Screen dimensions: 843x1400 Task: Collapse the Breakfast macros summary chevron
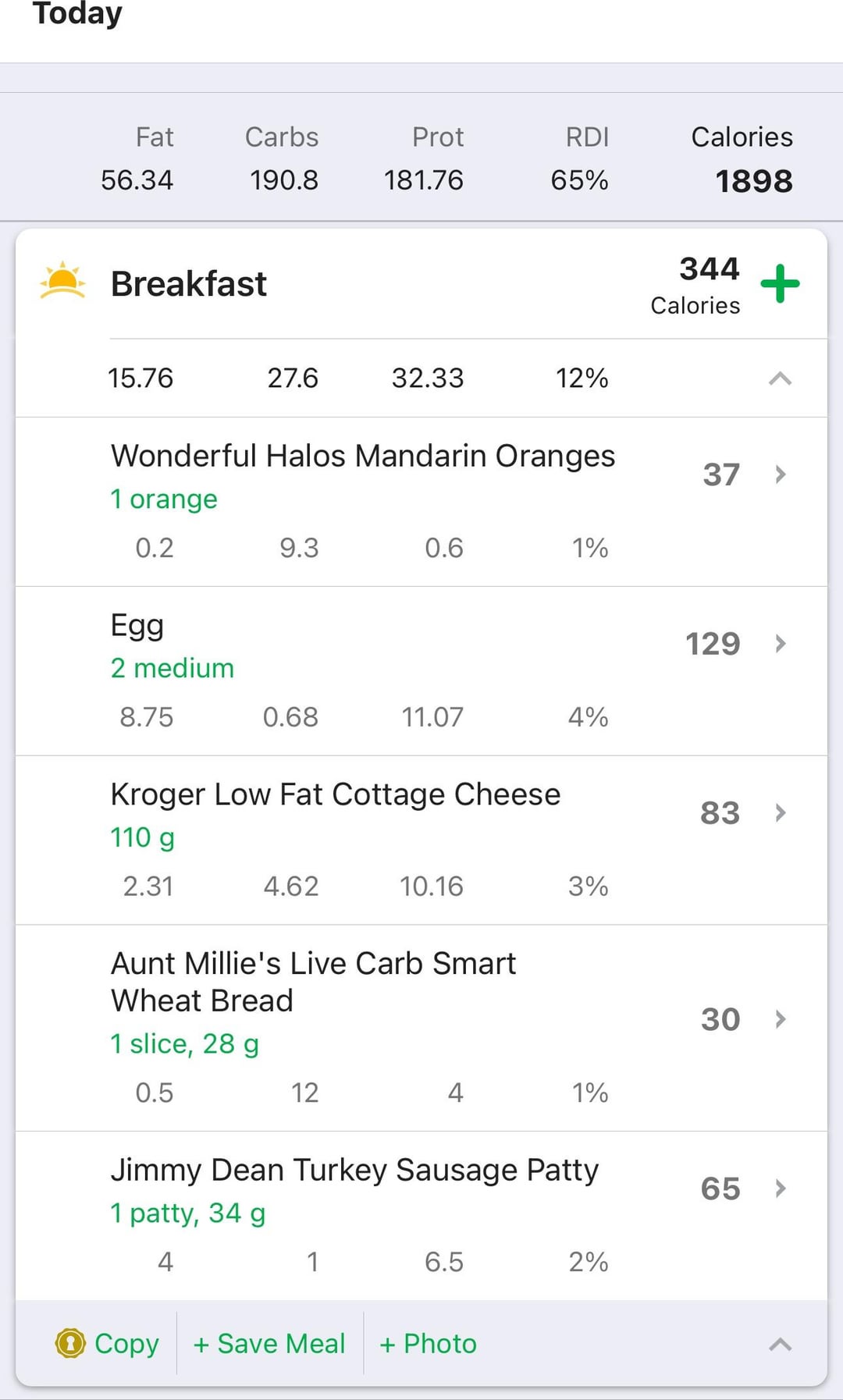pyautogui.click(x=780, y=379)
